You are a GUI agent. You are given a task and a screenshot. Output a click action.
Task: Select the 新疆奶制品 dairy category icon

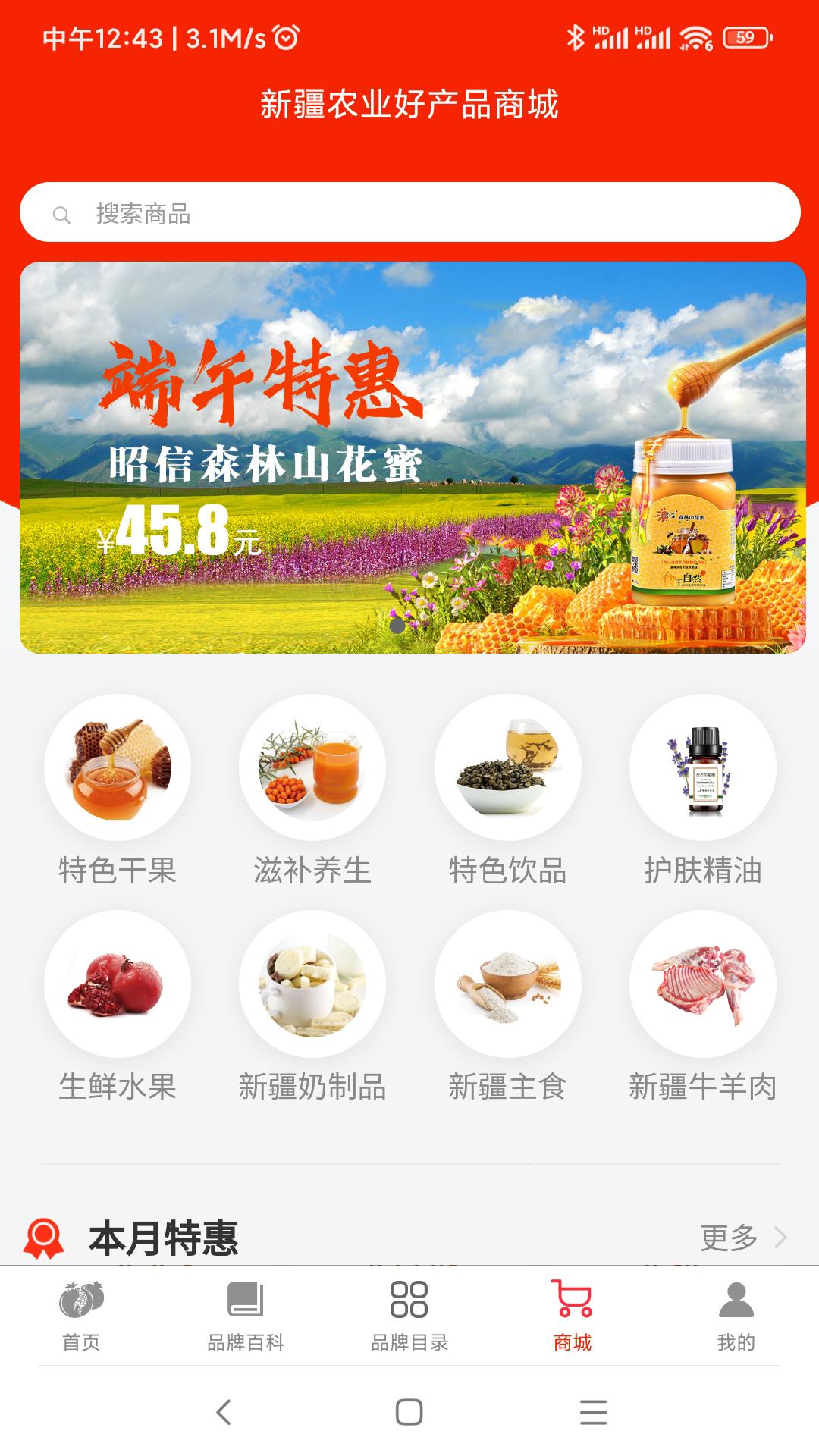coord(312,982)
